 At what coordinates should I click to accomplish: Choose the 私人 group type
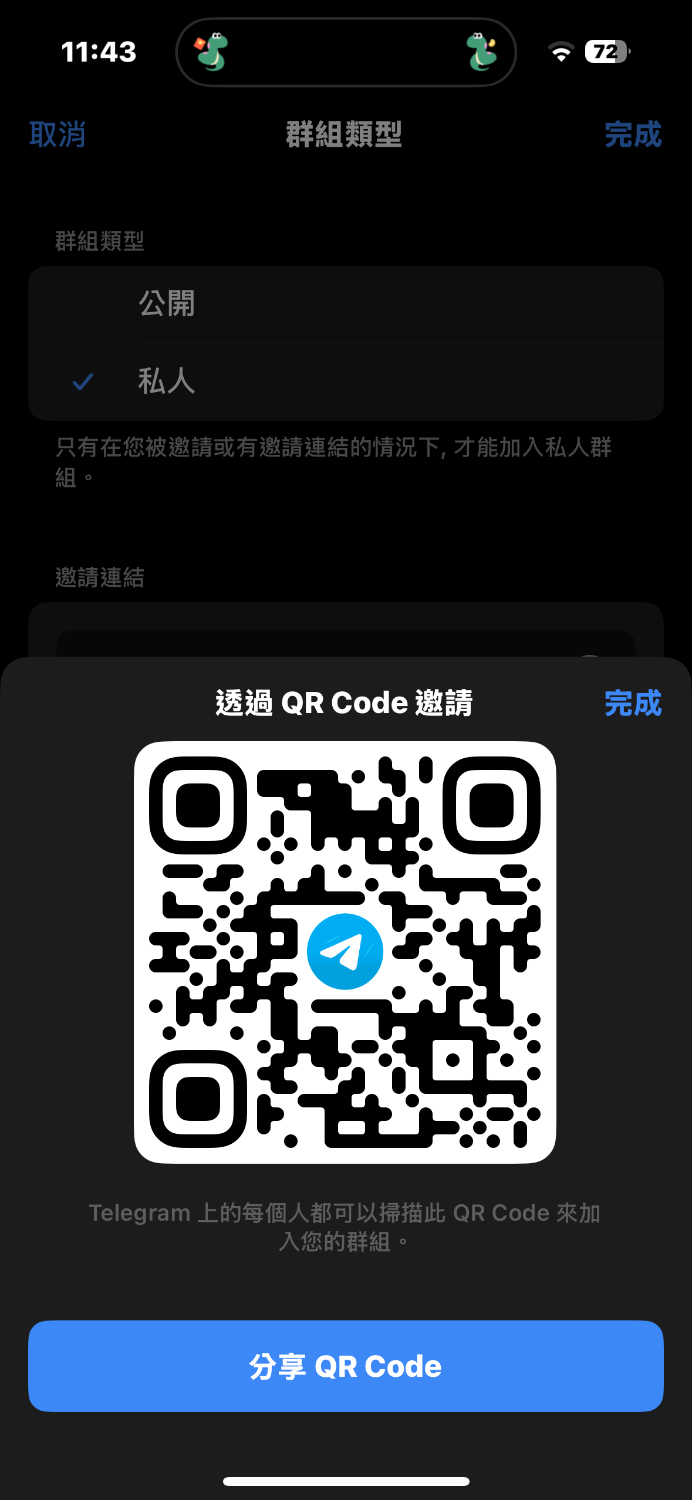coord(345,381)
